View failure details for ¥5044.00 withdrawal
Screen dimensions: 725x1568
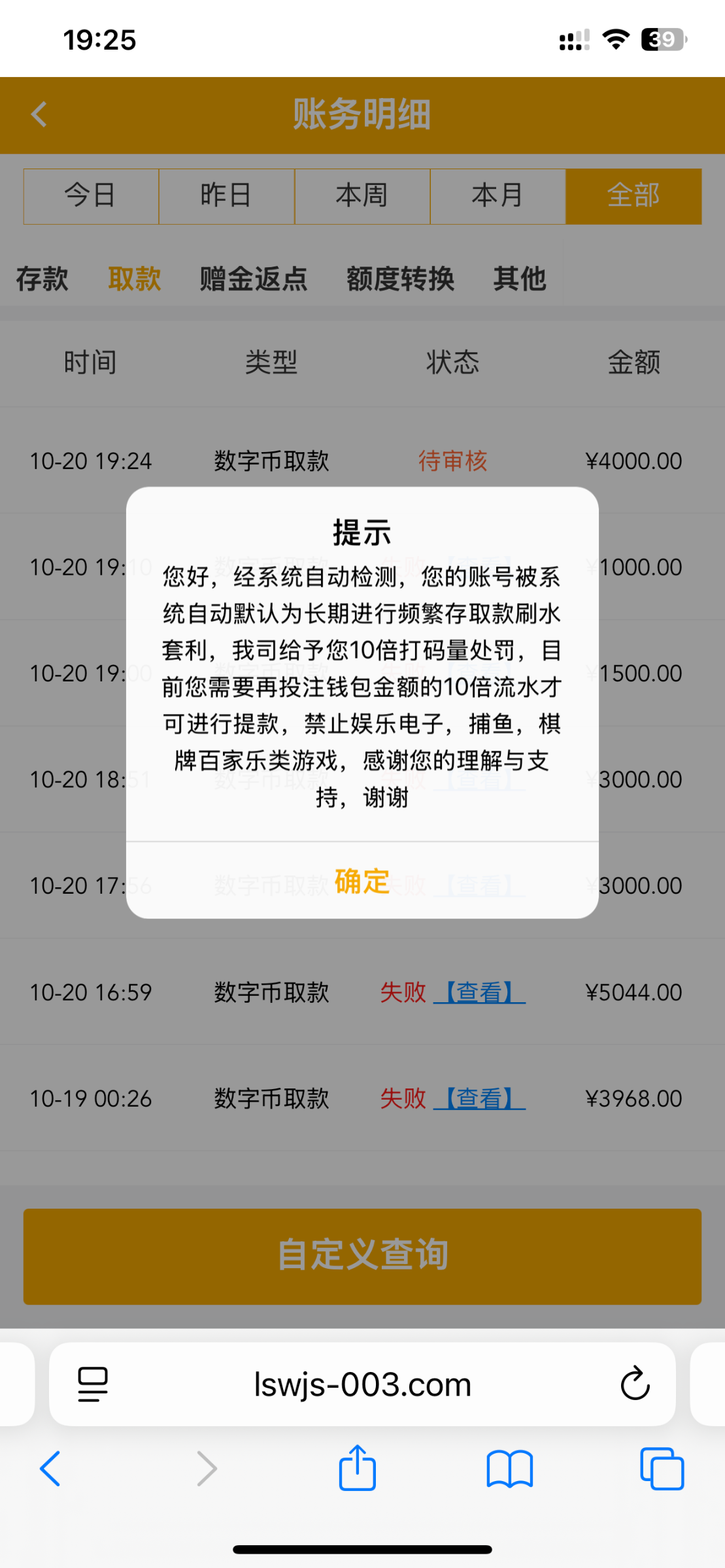click(479, 992)
